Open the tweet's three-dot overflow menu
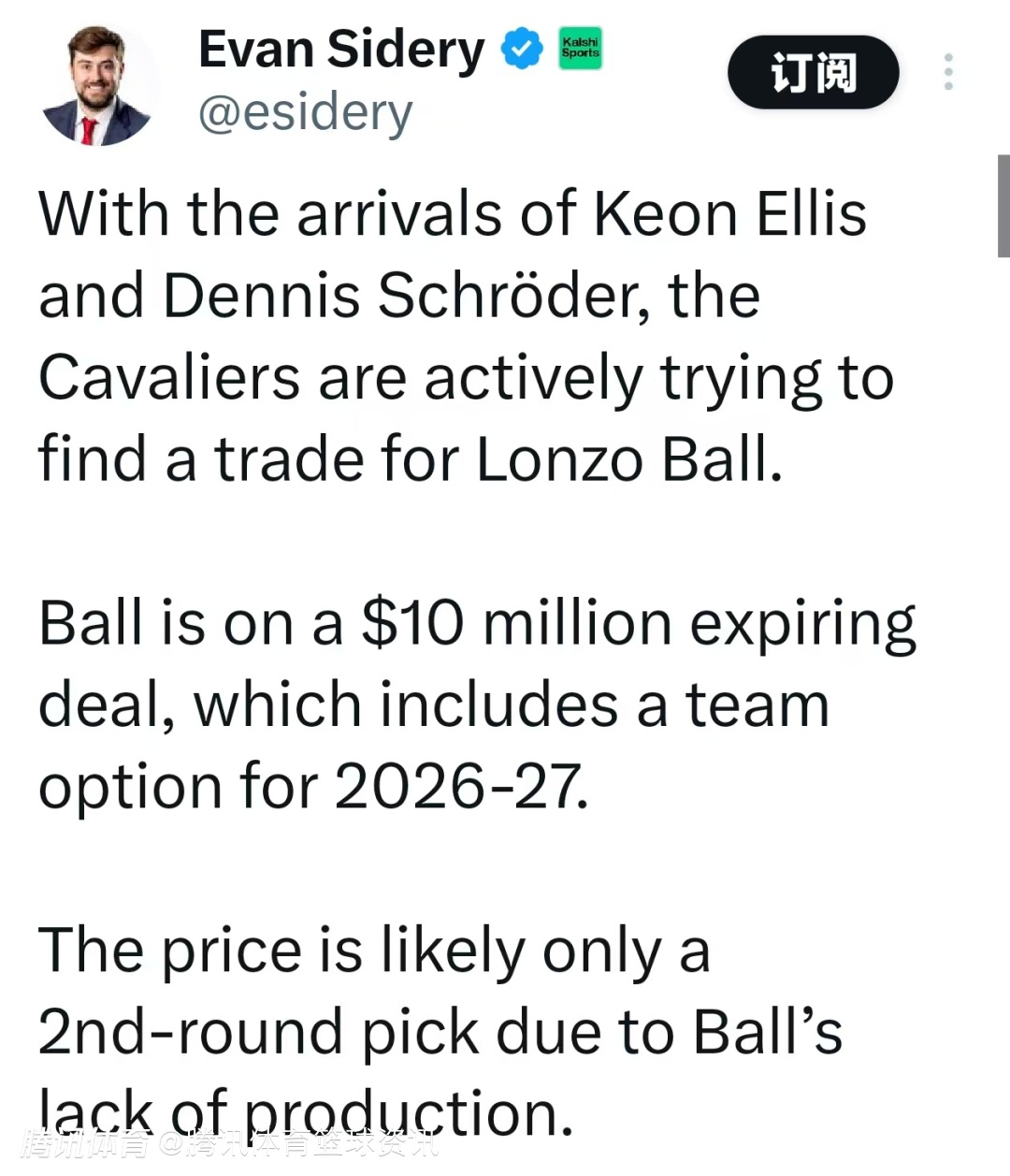1010x1176 pixels. [x=948, y=72]
